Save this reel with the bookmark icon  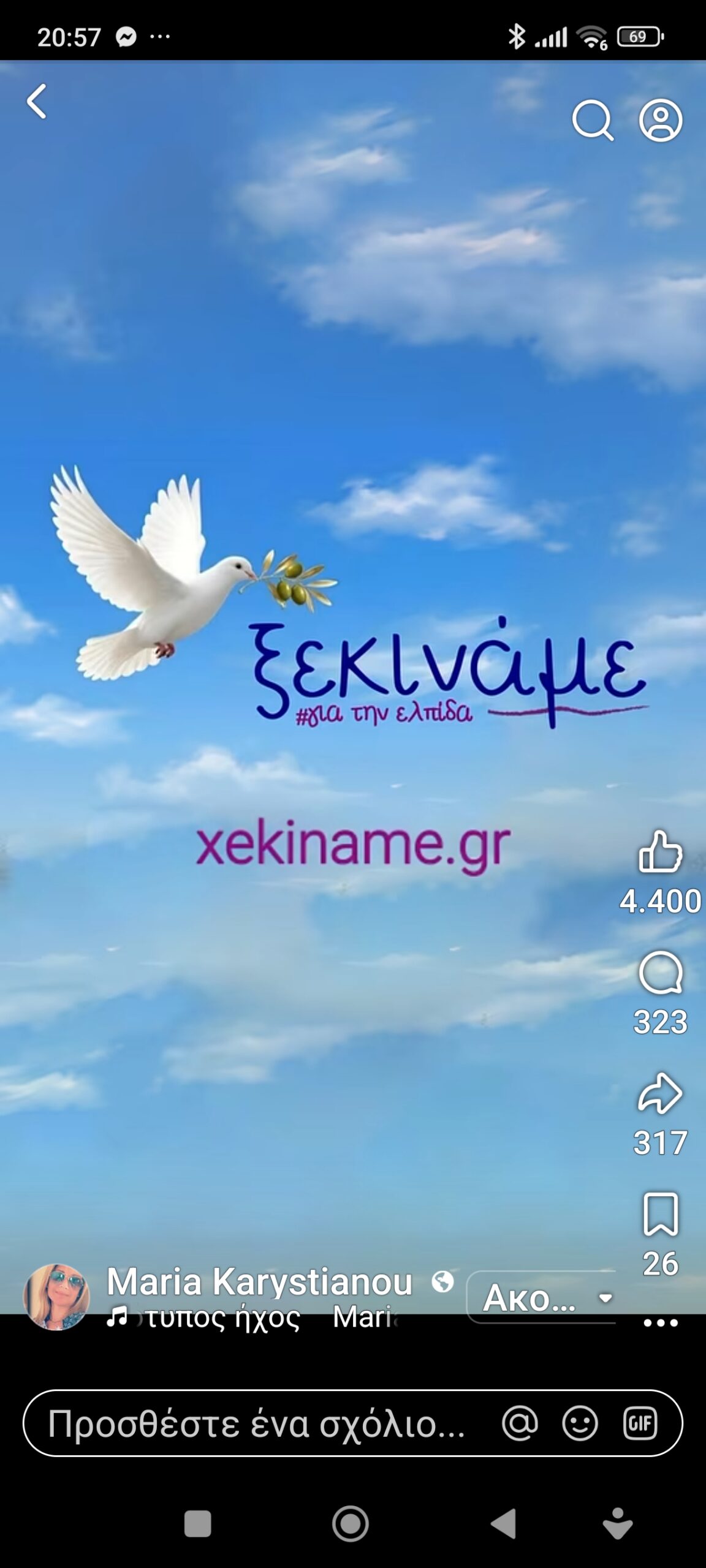pyautogui.click(x=660, y=1214)
